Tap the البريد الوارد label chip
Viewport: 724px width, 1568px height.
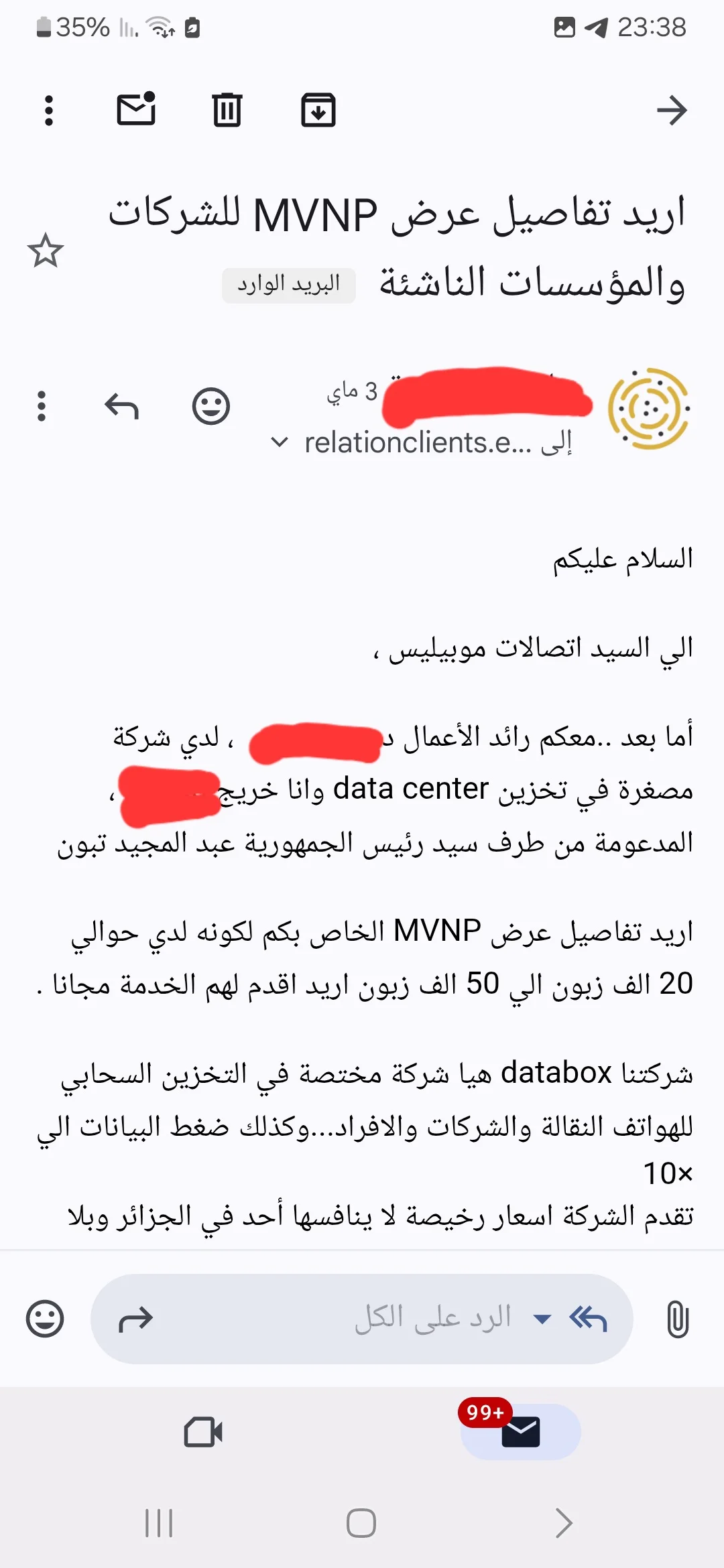[x=288, y=285]
